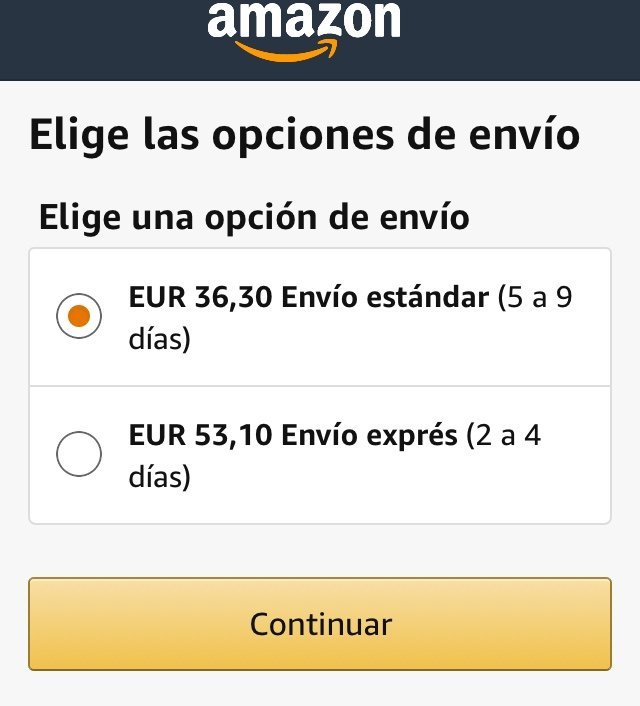Tap the Continuar button

tap(320, 624)
